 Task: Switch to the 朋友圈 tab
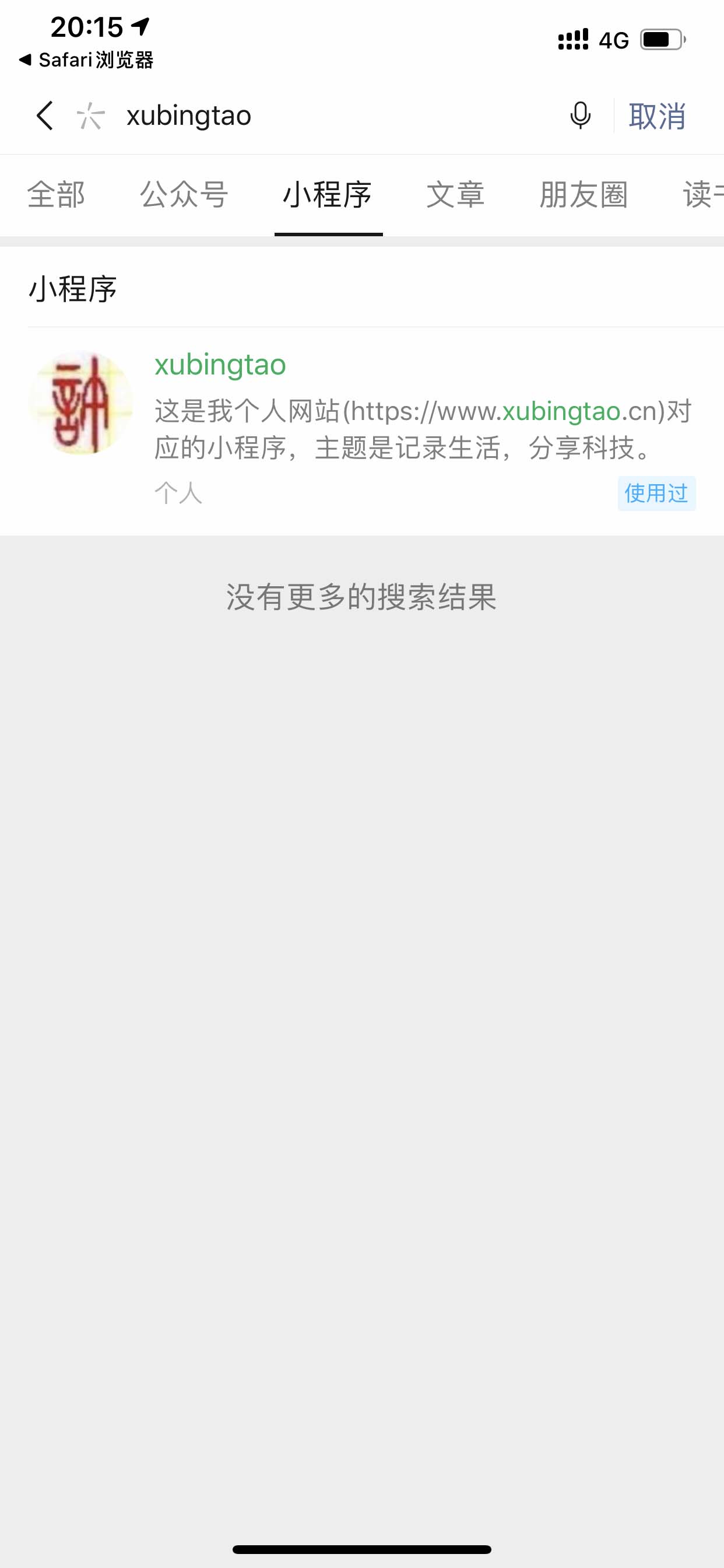click(583, 195)
